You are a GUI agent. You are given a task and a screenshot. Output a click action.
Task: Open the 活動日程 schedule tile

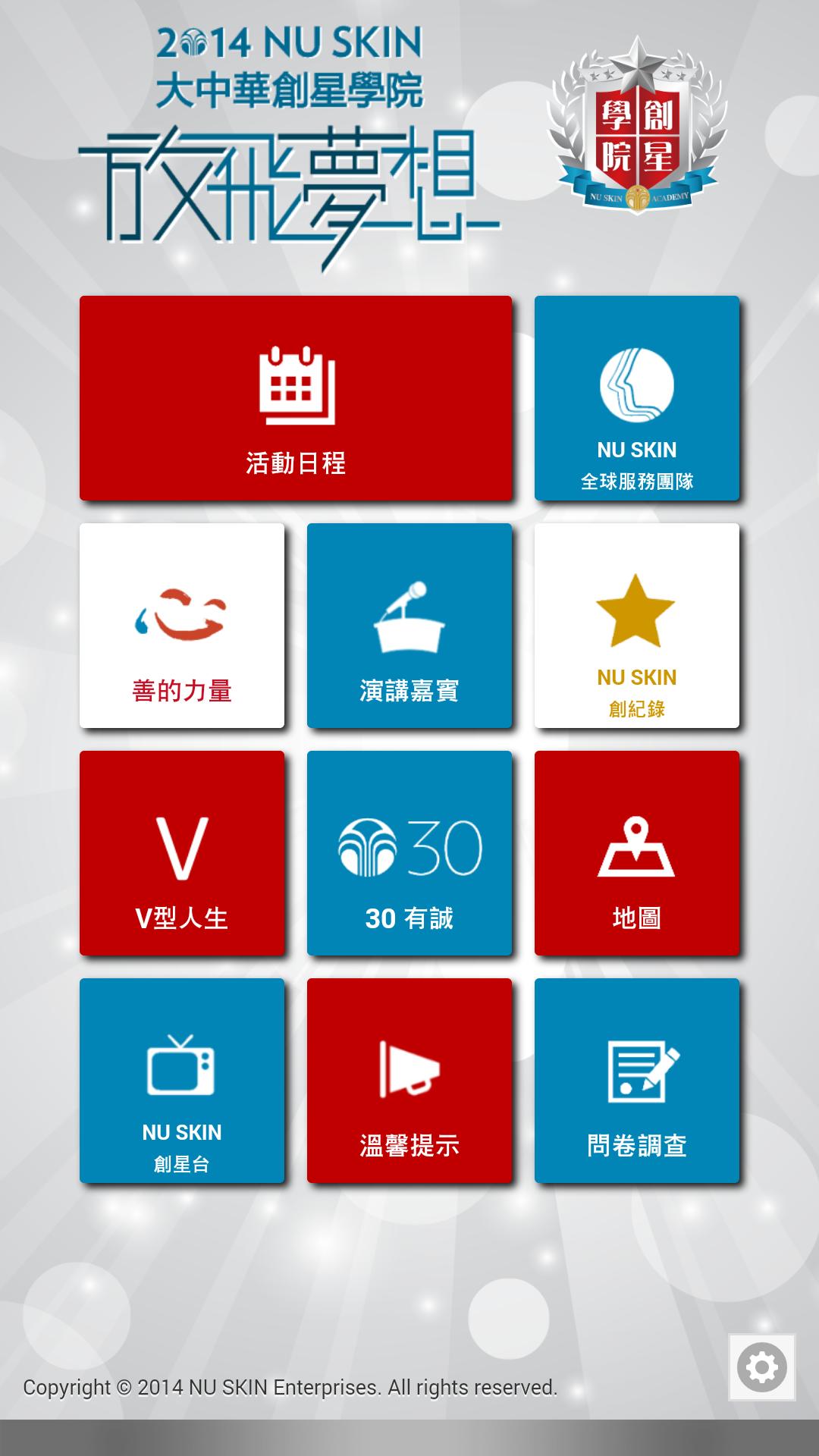(296, 398)
